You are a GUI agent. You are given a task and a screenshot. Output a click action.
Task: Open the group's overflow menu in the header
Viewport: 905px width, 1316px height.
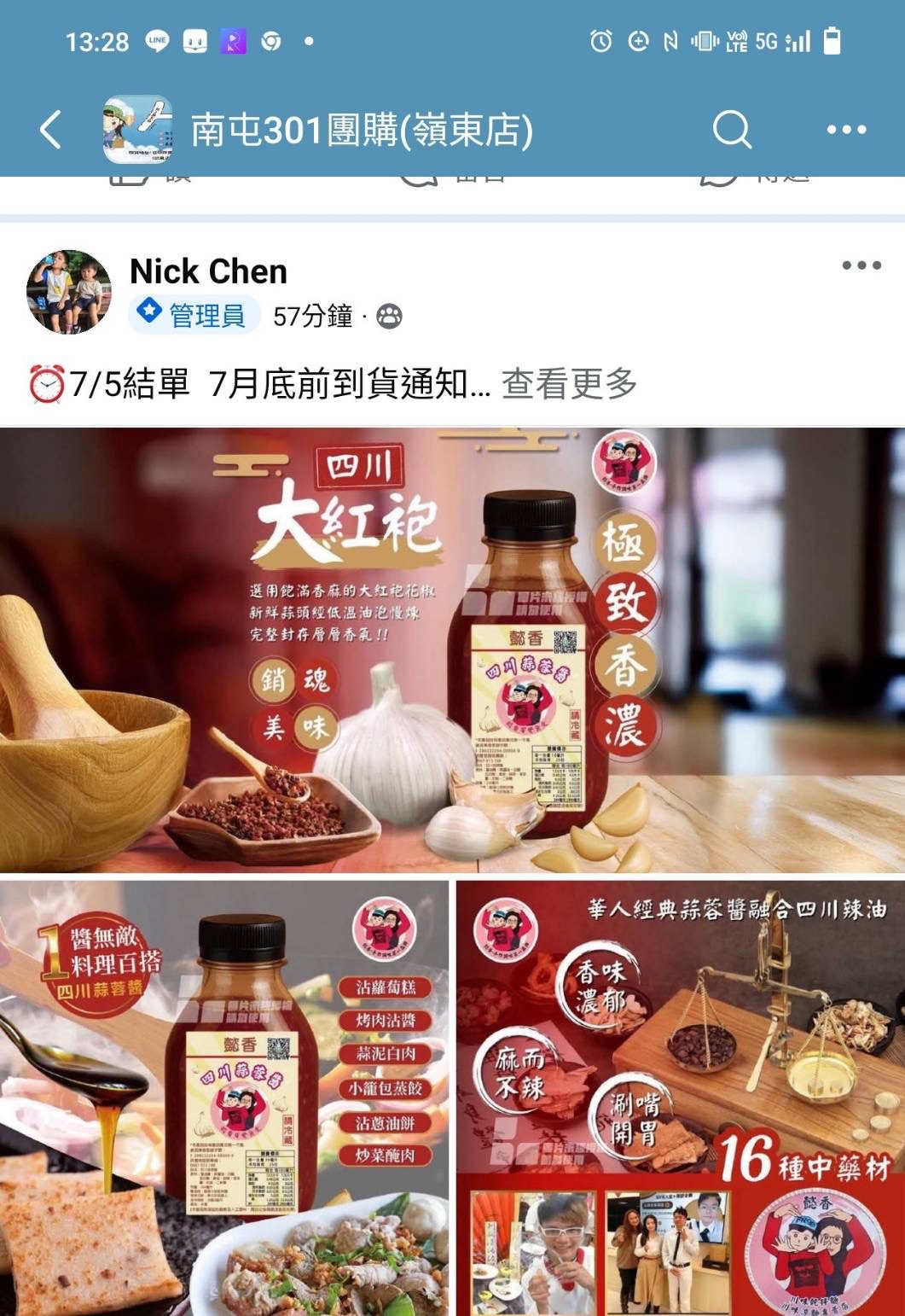point(846,131)
